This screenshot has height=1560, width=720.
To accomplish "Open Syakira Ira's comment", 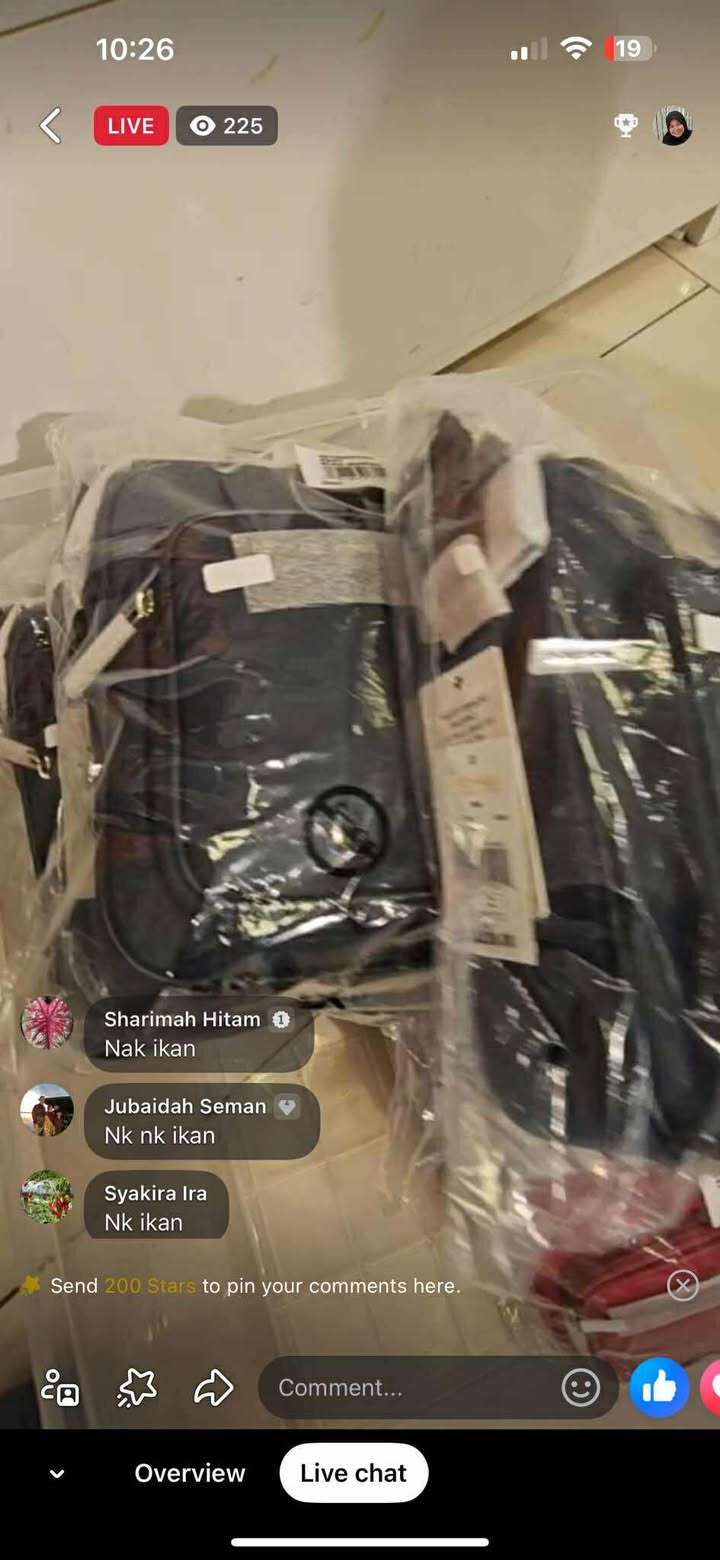I will pyautogui.click(x=155, y=1207).
